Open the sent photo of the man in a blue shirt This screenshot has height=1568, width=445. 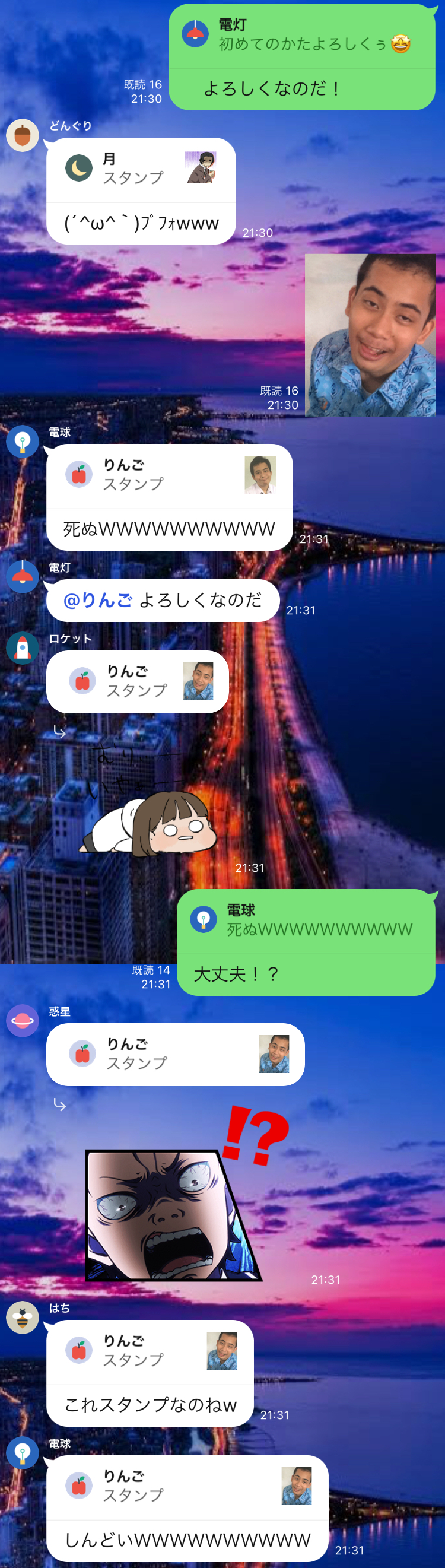[370, 335]
